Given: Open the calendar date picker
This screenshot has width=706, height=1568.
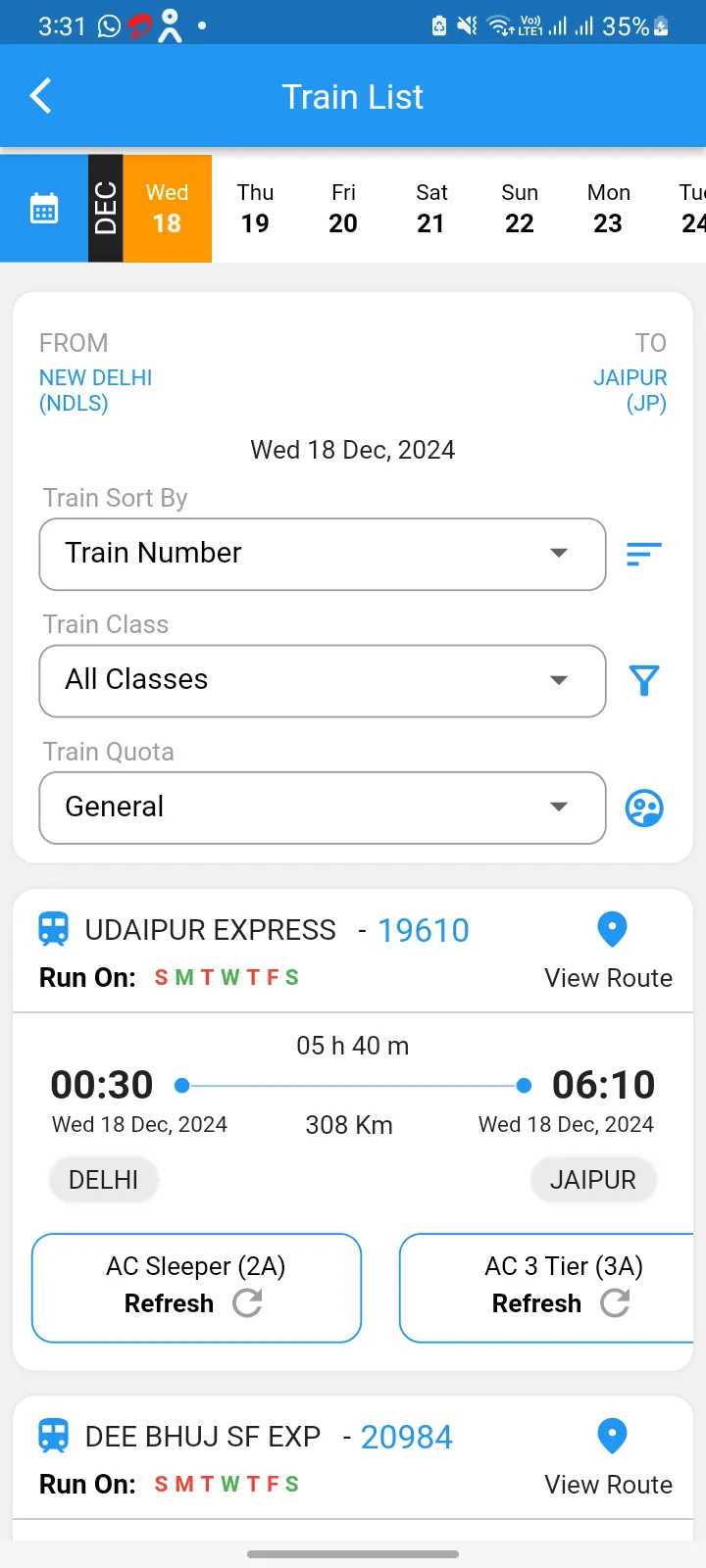Looking at the screenshot, I should tap(44, 209).
